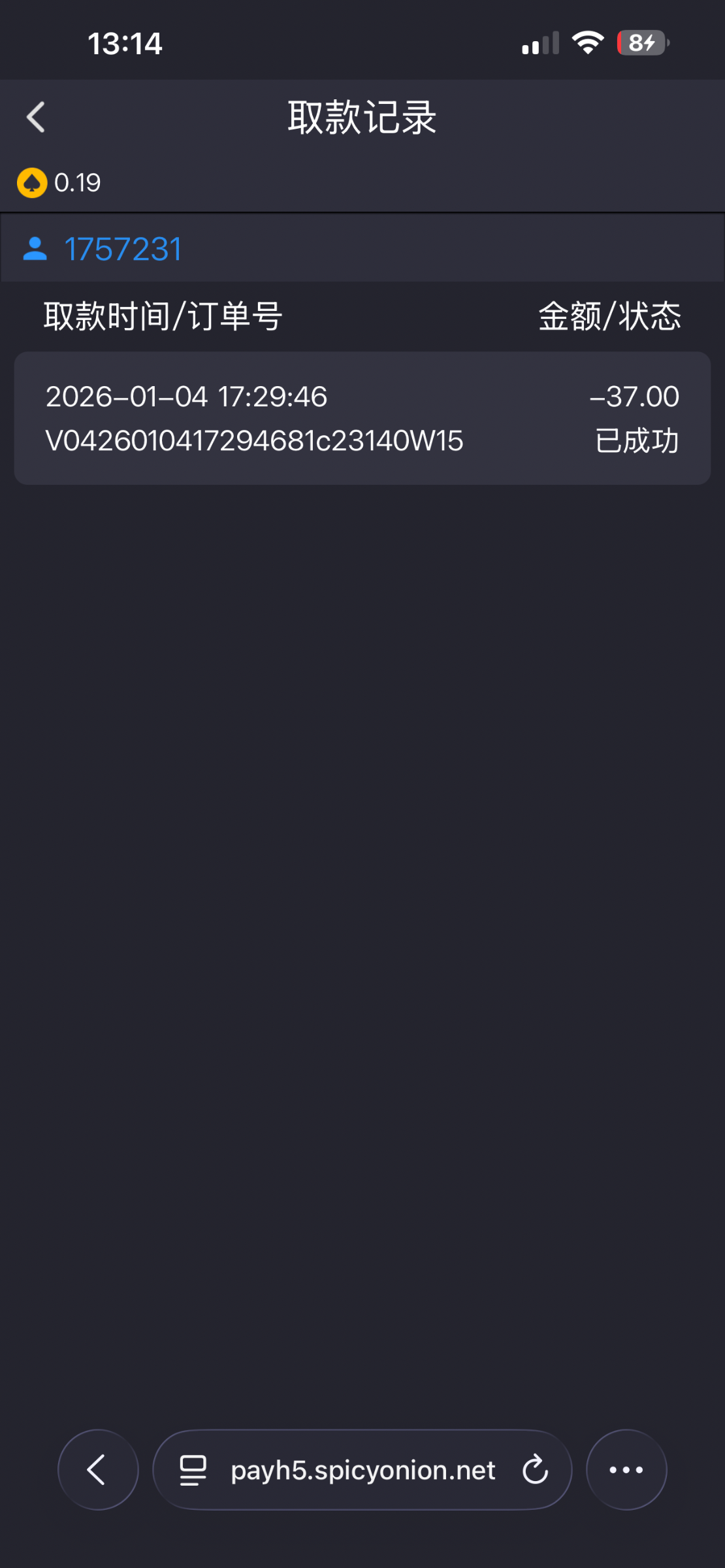
Task: Tap the payh5.spicyonion.net address bar
Action: coord(362,1470)
